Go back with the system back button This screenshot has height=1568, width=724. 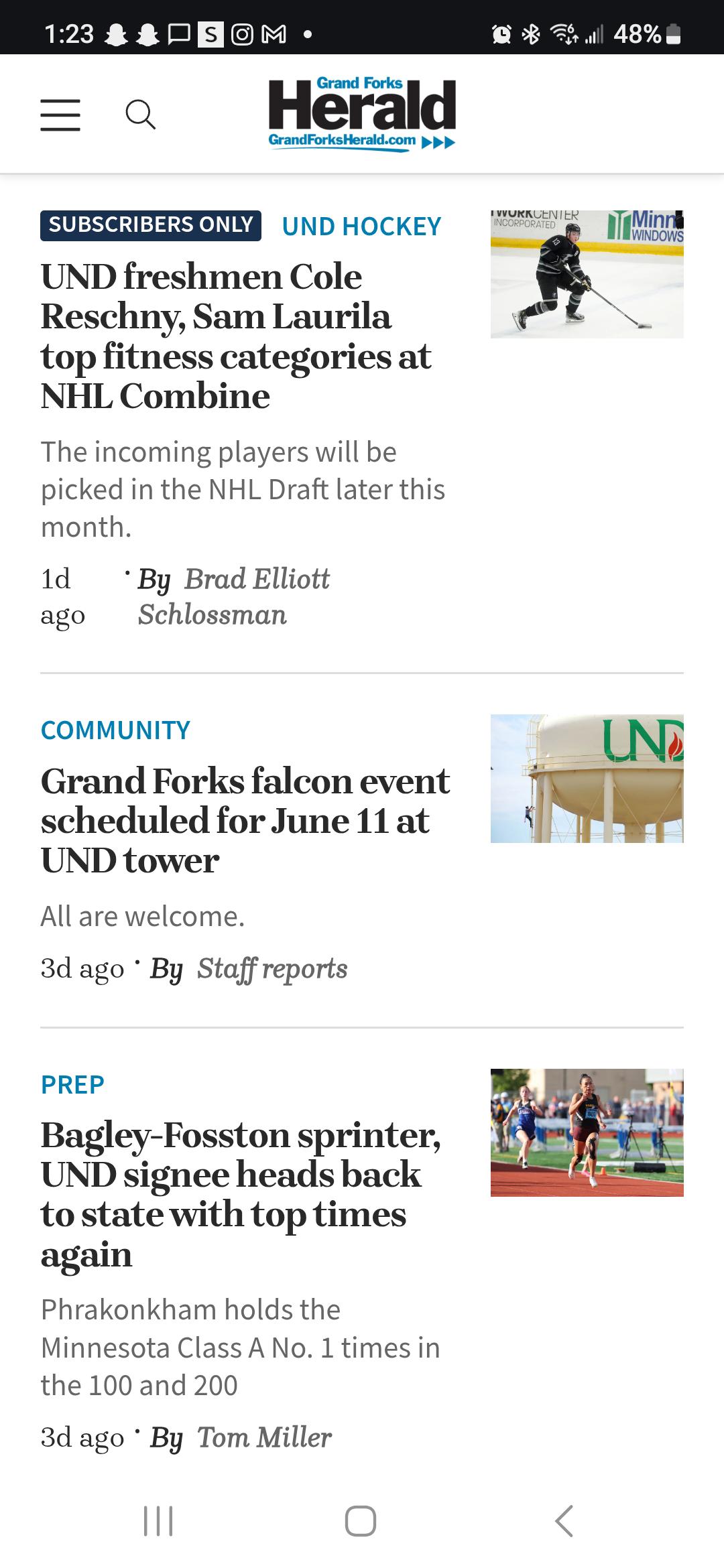point(564,1520)
